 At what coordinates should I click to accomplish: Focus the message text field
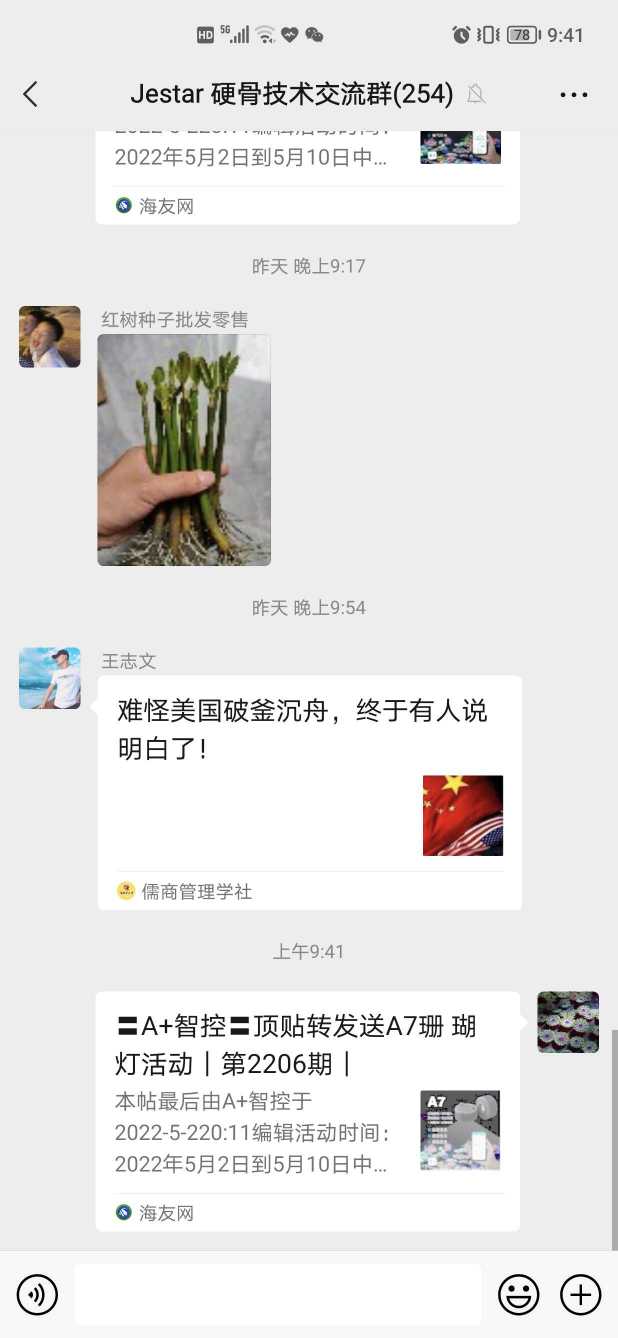tap(277, 1295)
